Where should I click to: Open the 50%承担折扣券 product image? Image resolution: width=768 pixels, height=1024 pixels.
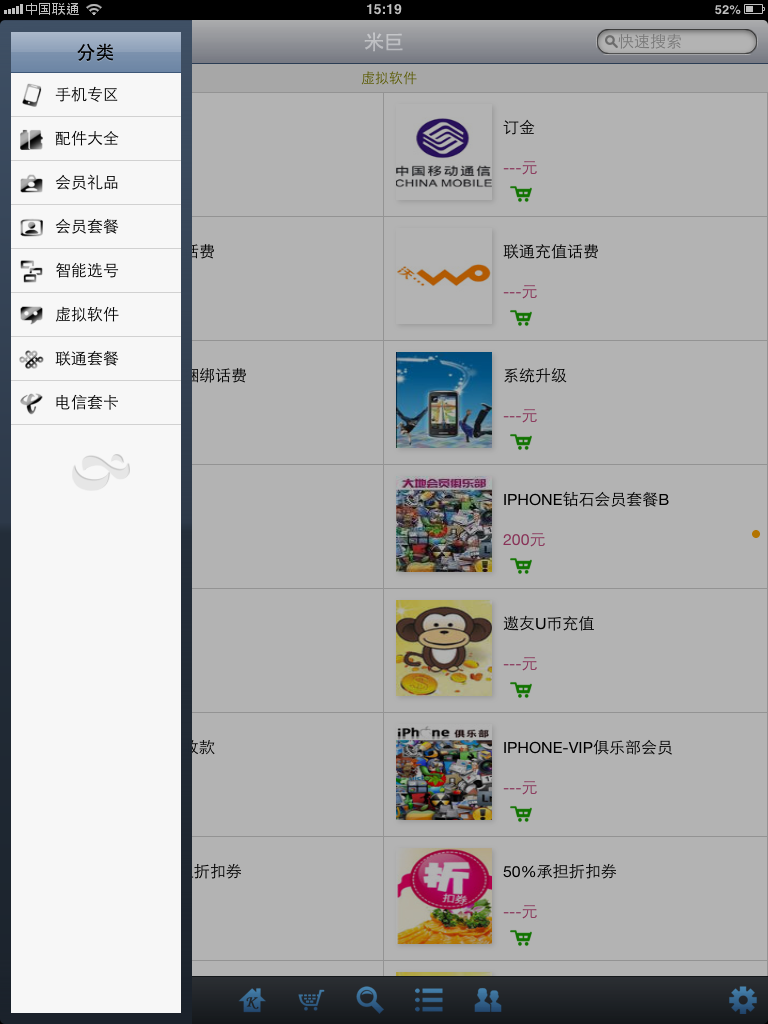[444, 896]
